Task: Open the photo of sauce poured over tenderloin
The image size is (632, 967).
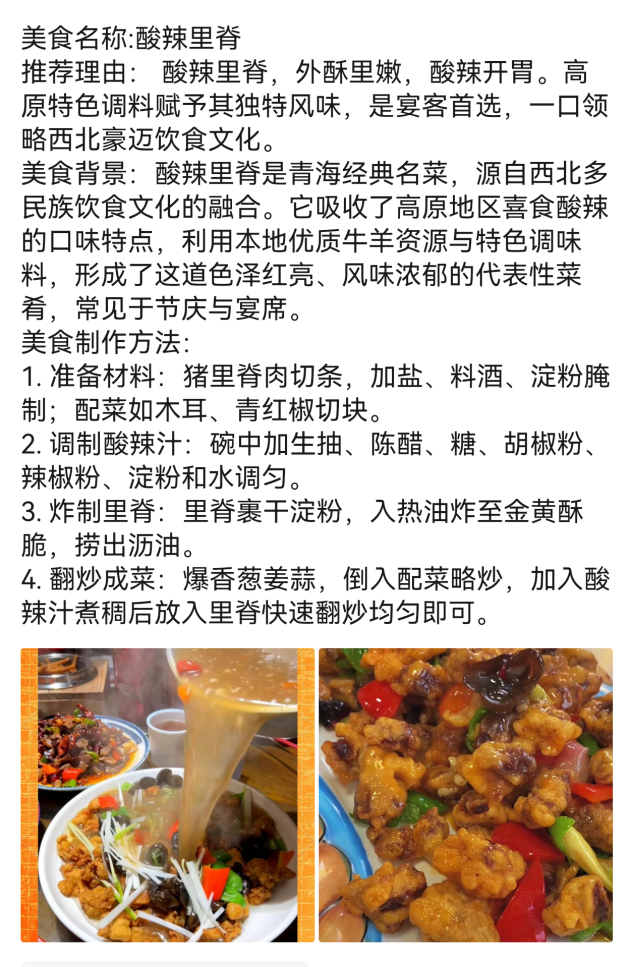Action: (167, 795)
